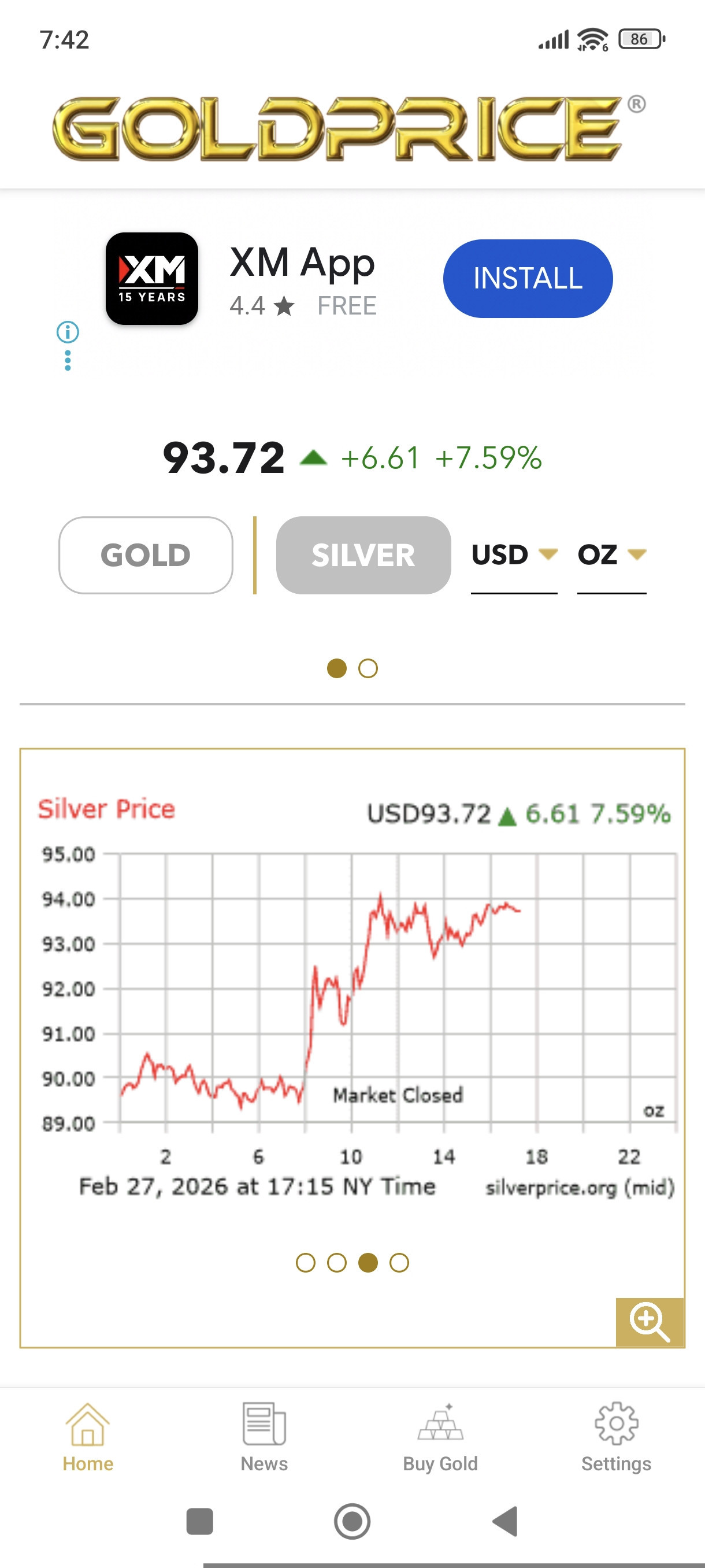Open the silver price chart card
Image resolution: width=705 pixels, height=1568 pixels.
352,1048
